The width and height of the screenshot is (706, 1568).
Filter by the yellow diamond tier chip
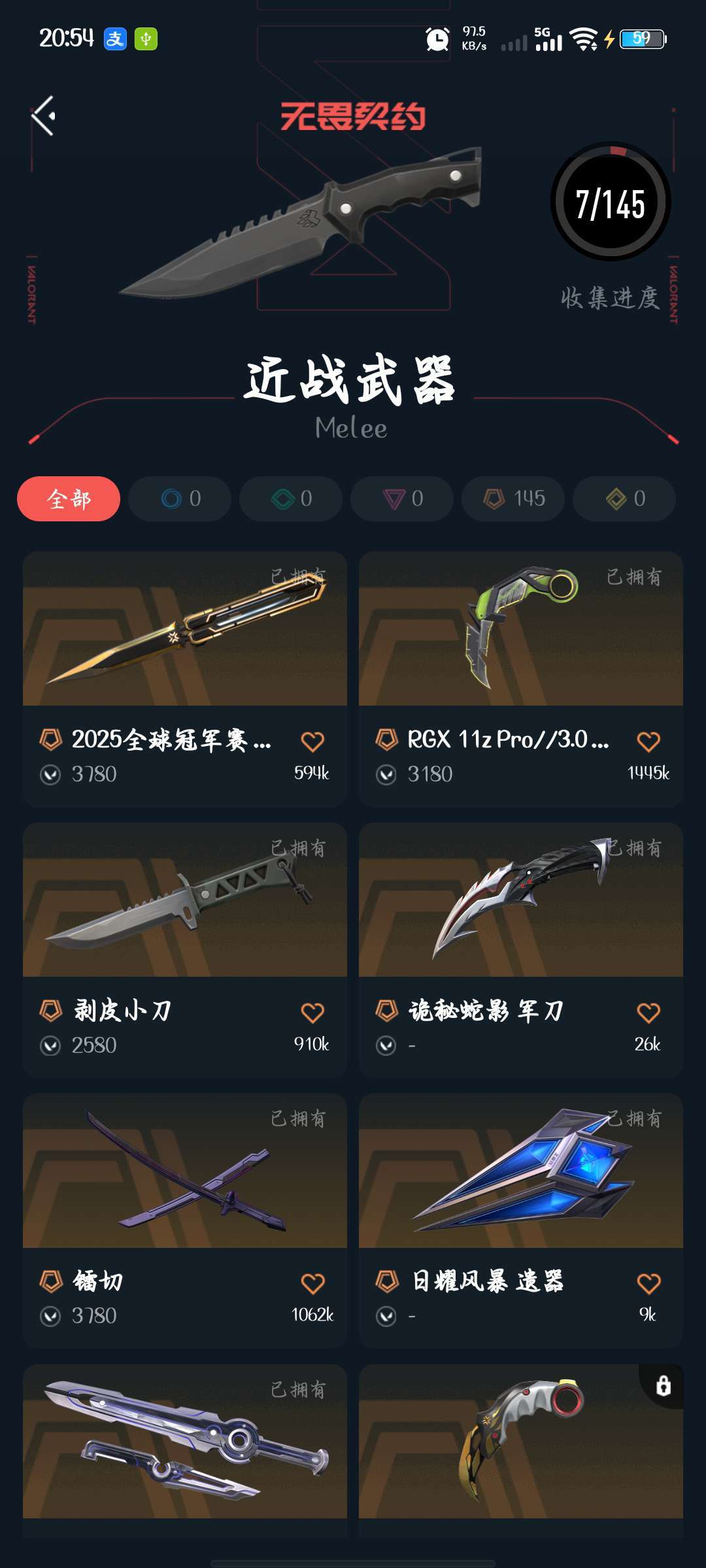point(624,498)
